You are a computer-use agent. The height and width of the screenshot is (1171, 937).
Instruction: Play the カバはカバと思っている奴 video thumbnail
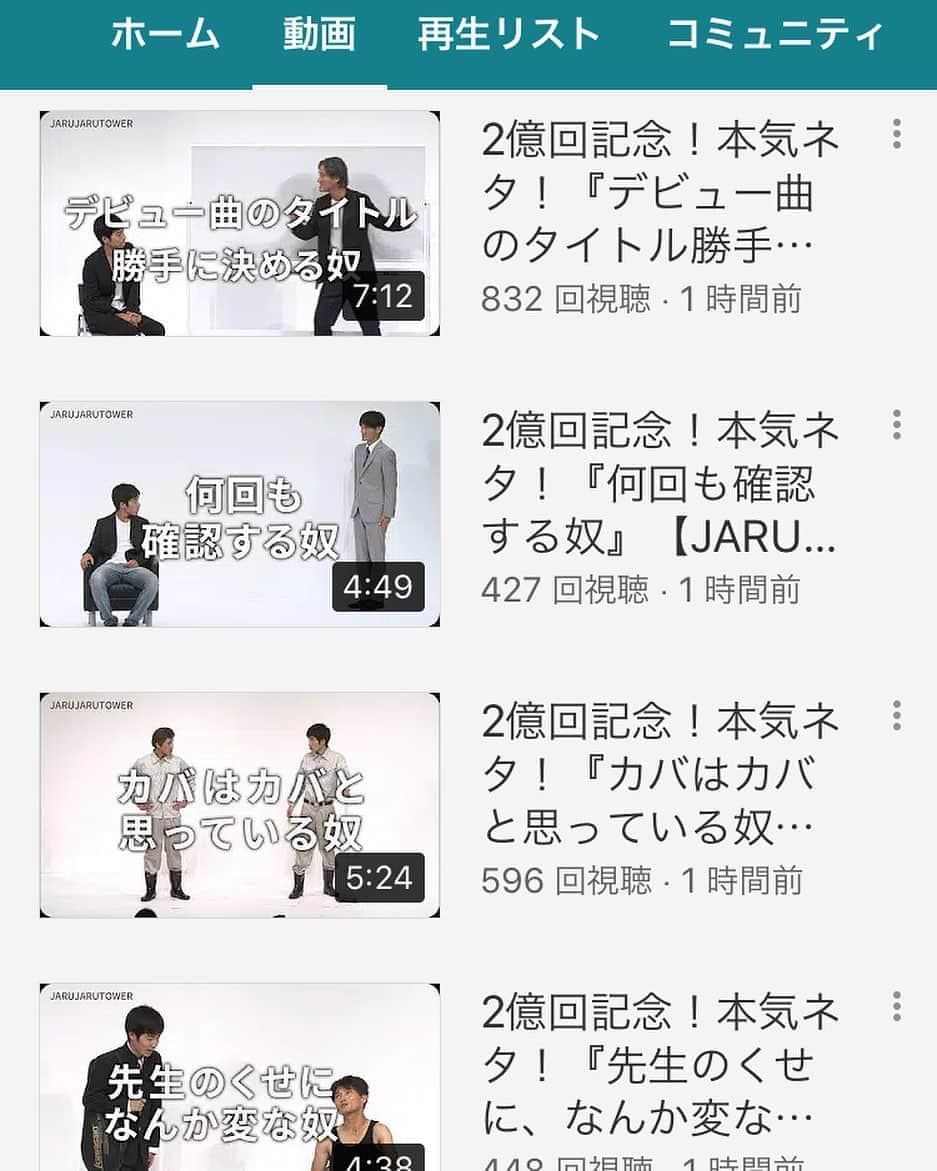tap(240, 805)
